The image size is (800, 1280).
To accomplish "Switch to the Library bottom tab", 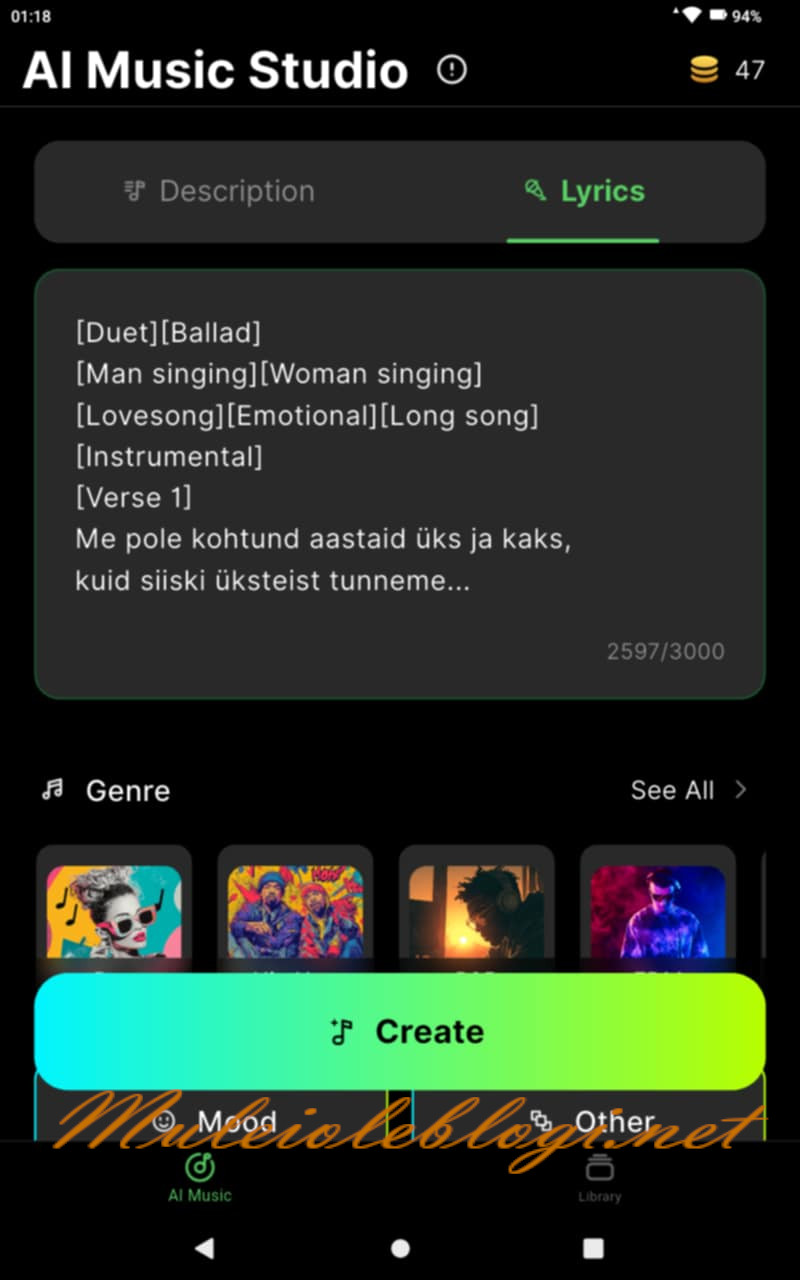I will pyautogui.click(x=599, y=1177).
